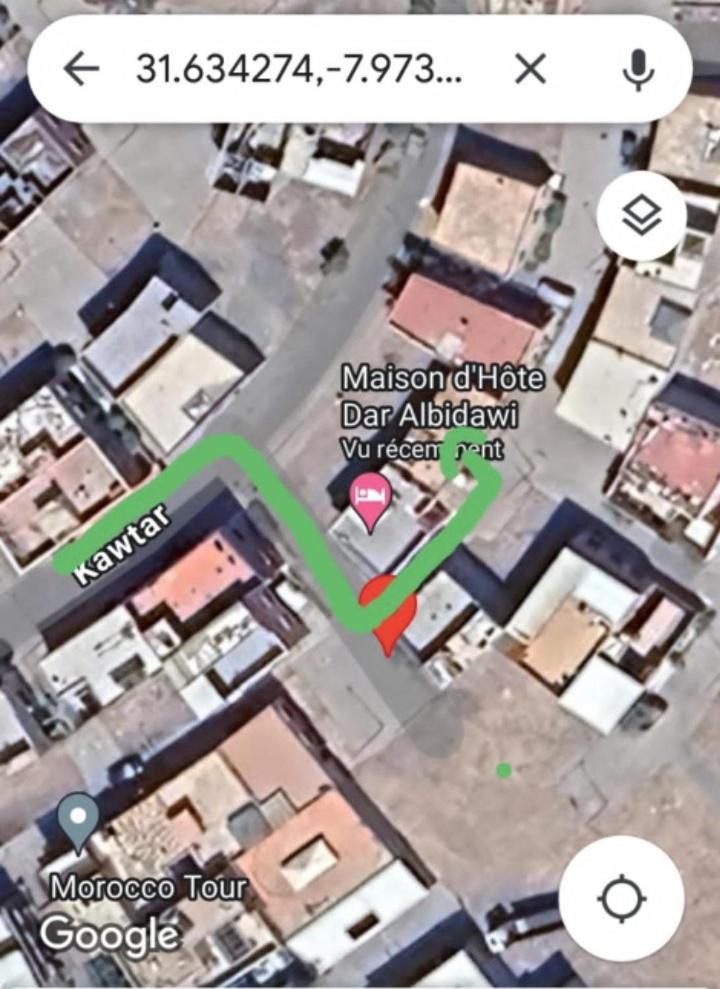Go back using the search bar arrow
720x989 pixels.
[x=81, y=69]
